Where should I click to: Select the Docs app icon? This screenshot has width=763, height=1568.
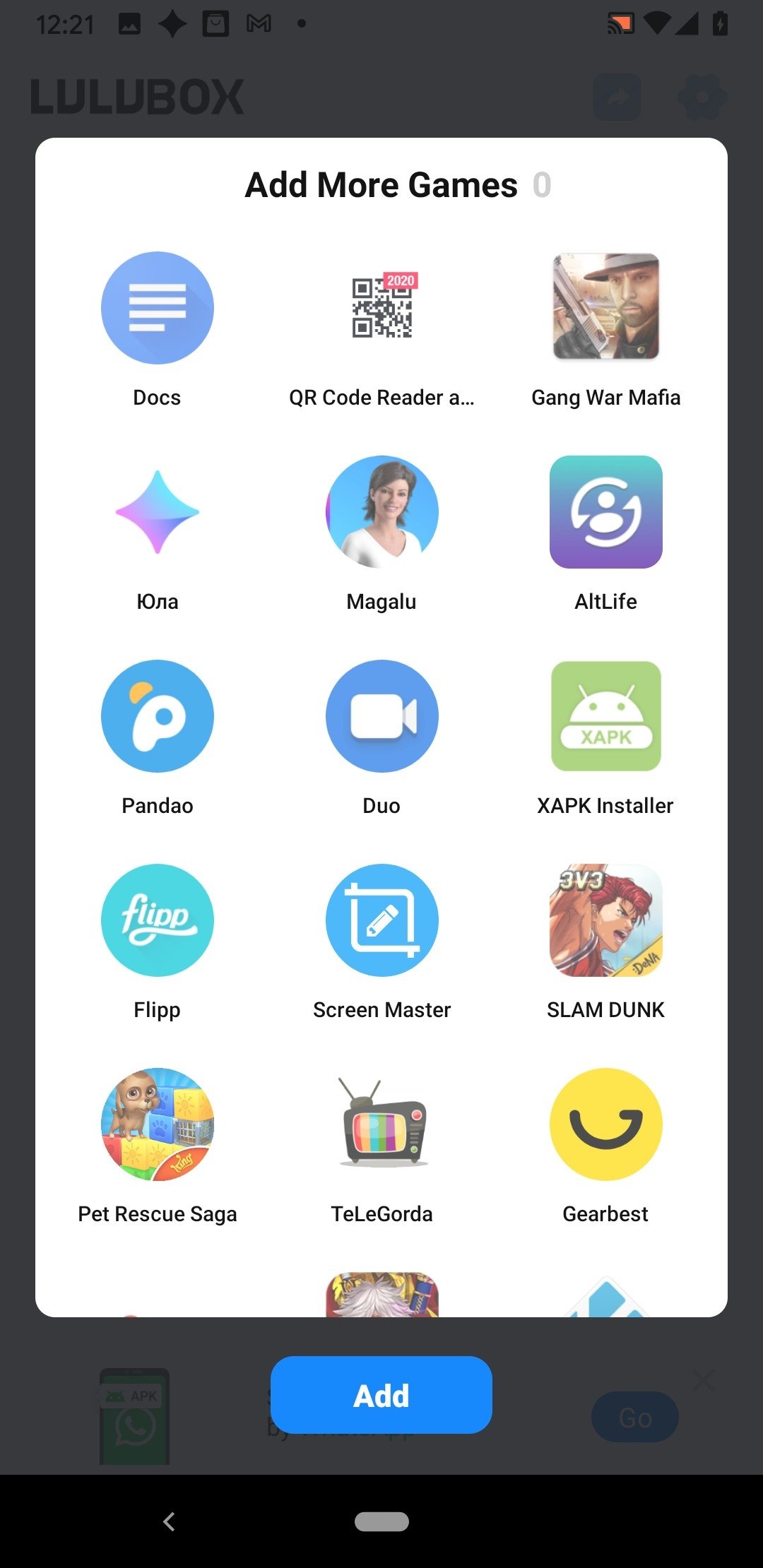(157, 308)
